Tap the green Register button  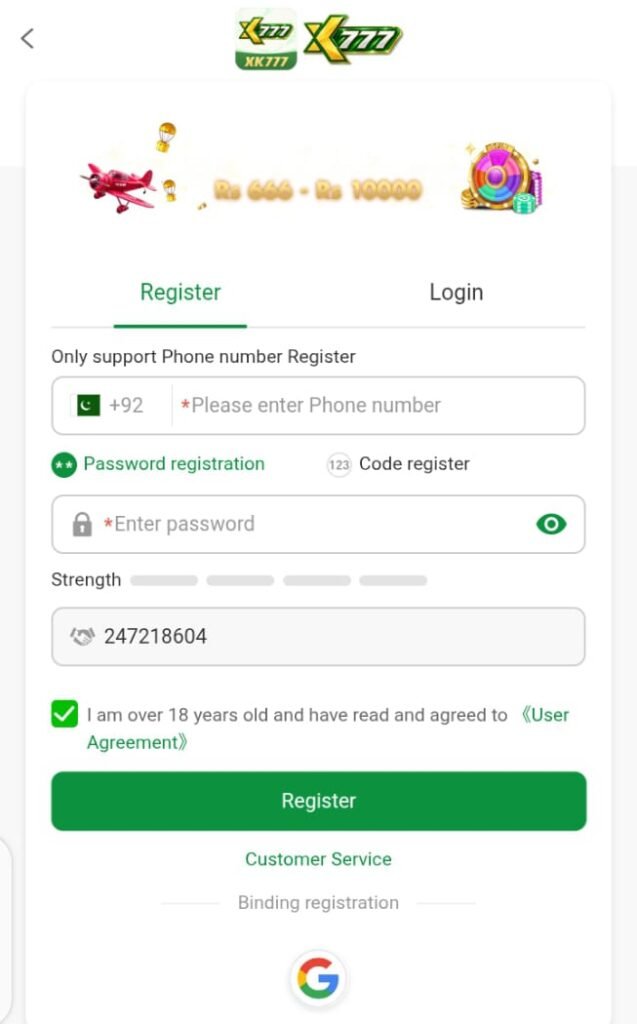(318, 801)
